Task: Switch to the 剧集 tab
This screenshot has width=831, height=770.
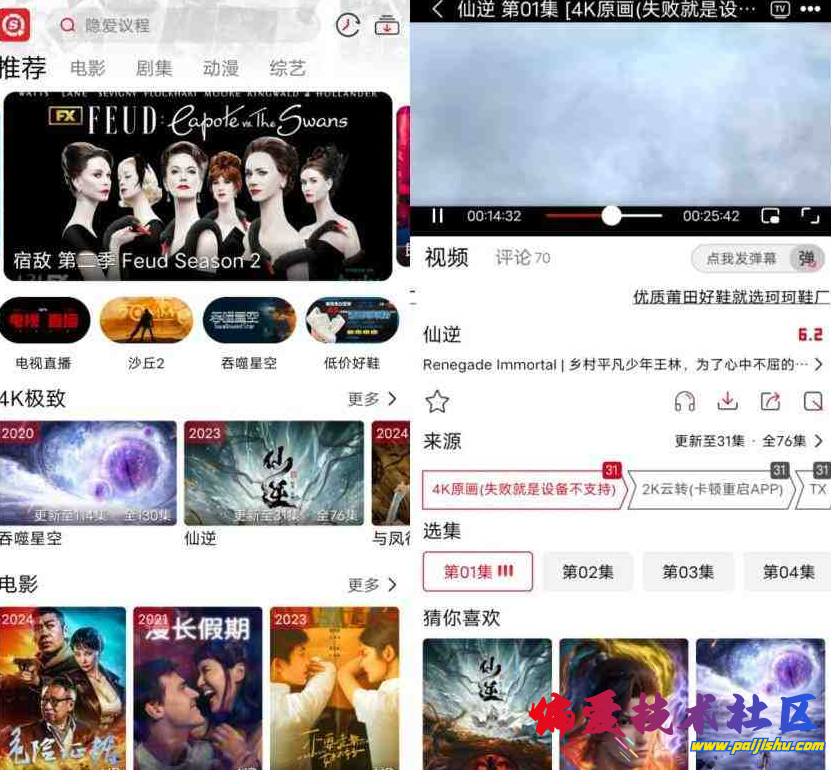Action: pyautogui.click(x=154, y=69)
